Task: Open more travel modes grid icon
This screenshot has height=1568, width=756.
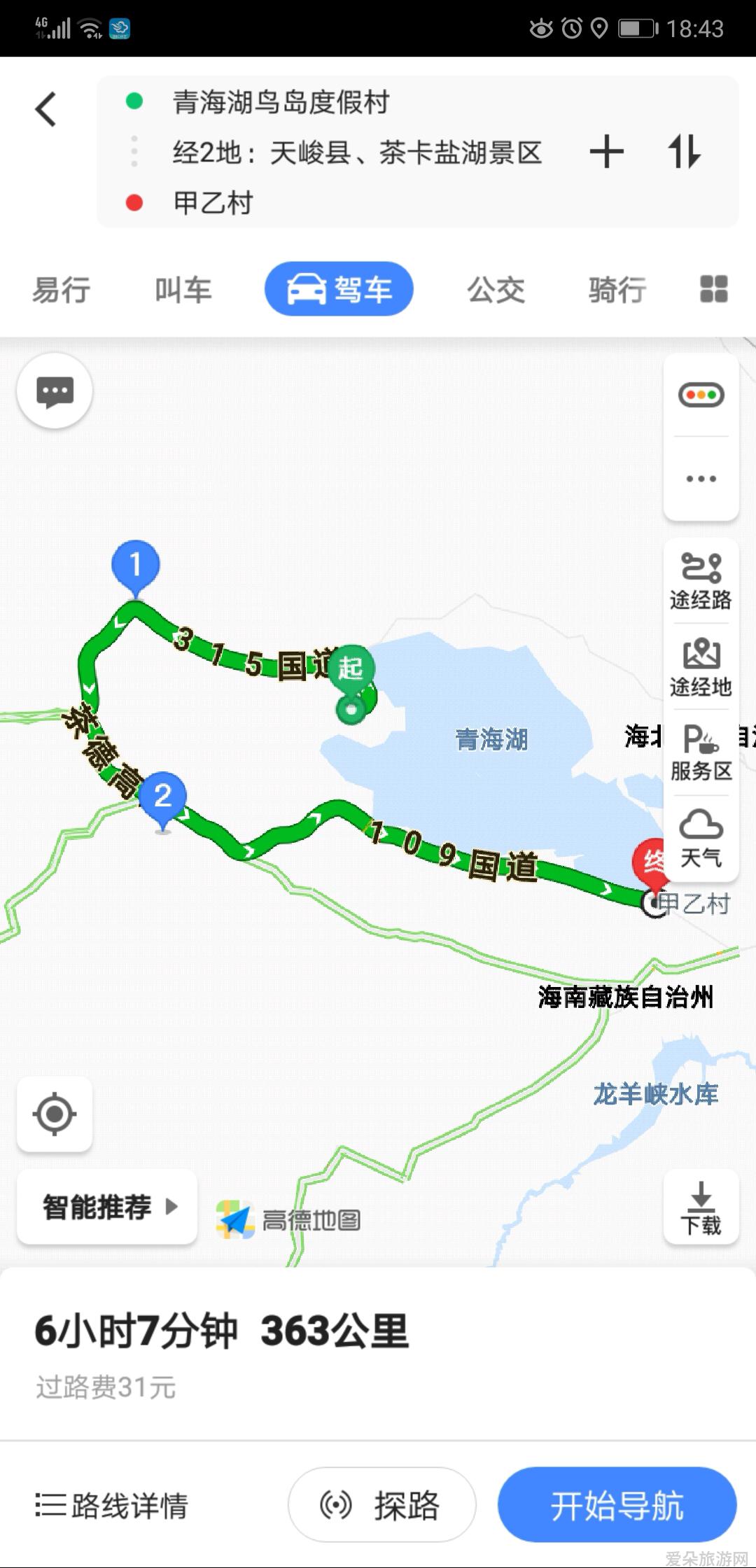Action: 714,288
